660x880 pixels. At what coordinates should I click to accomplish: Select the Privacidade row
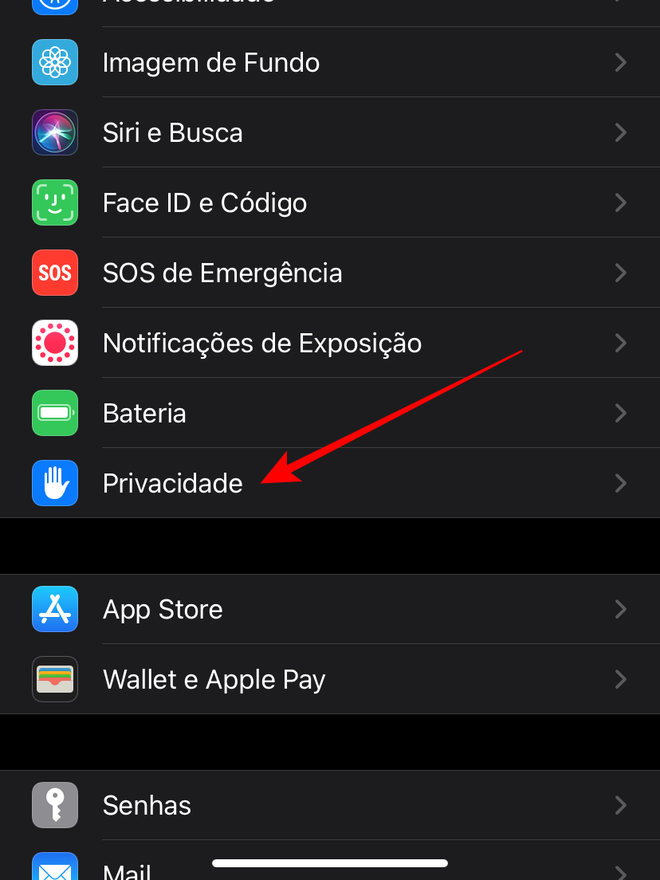172,483
